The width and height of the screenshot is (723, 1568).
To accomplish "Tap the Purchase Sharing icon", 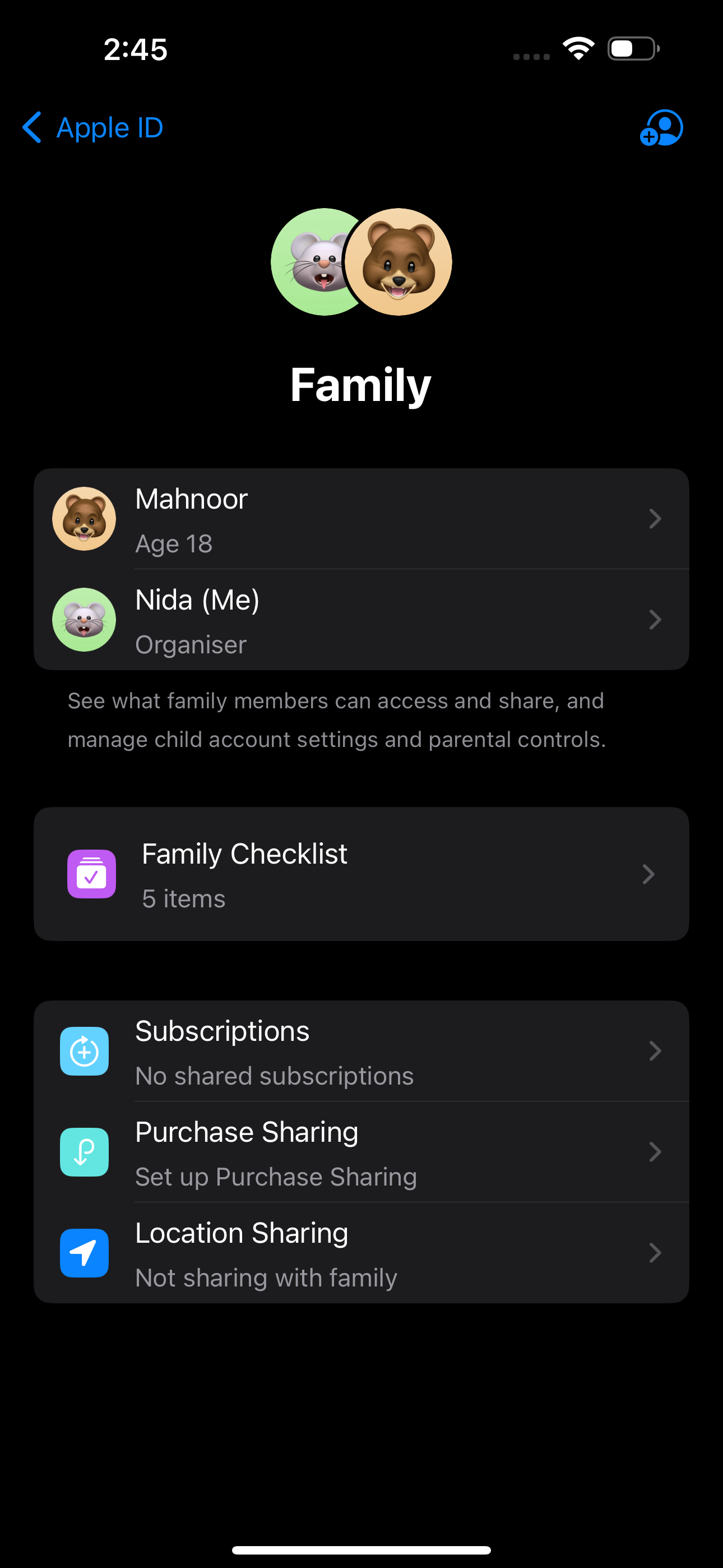I will 84,1152.
